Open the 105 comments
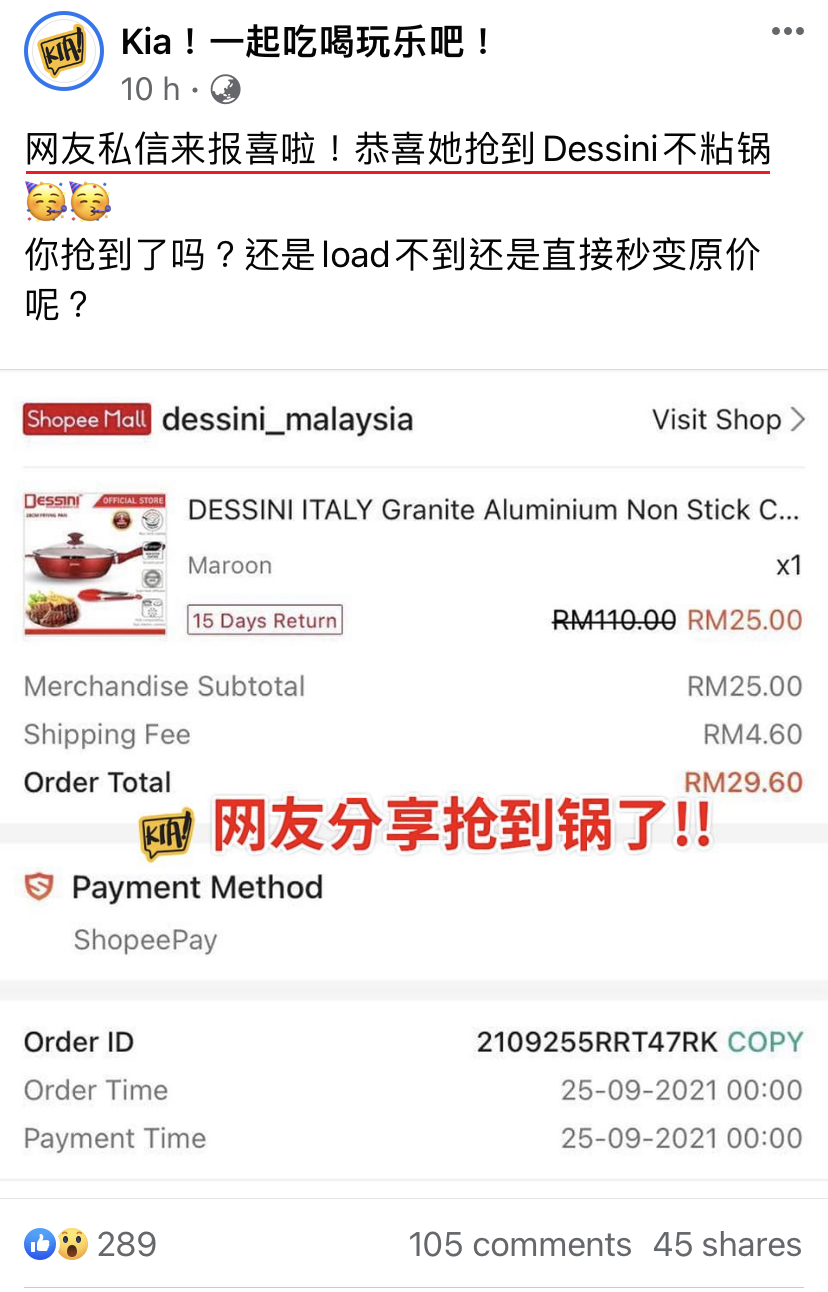The height and width of the screenshot is (1292, 828). (519, 1244)
